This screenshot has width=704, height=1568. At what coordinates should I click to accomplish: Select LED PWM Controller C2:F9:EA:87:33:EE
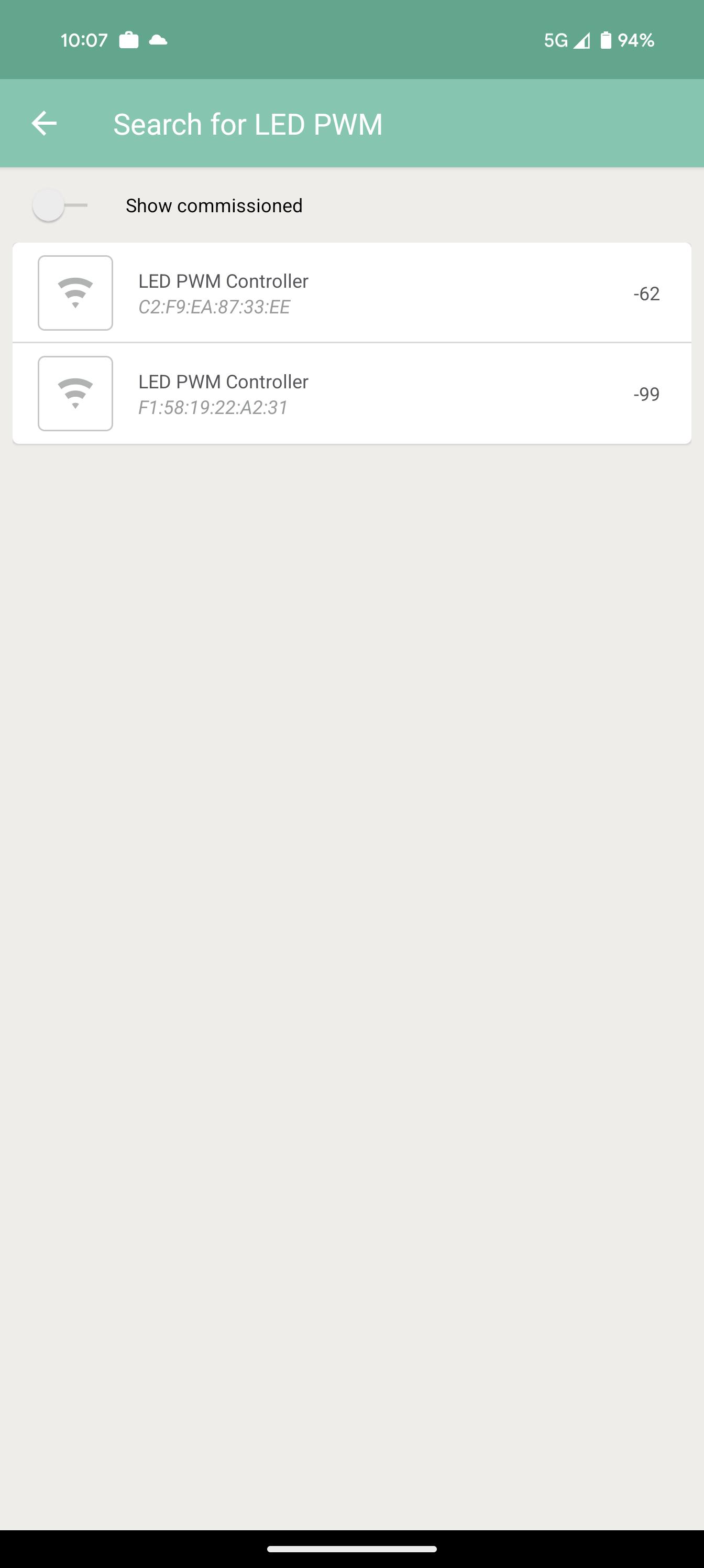point(351,293)
